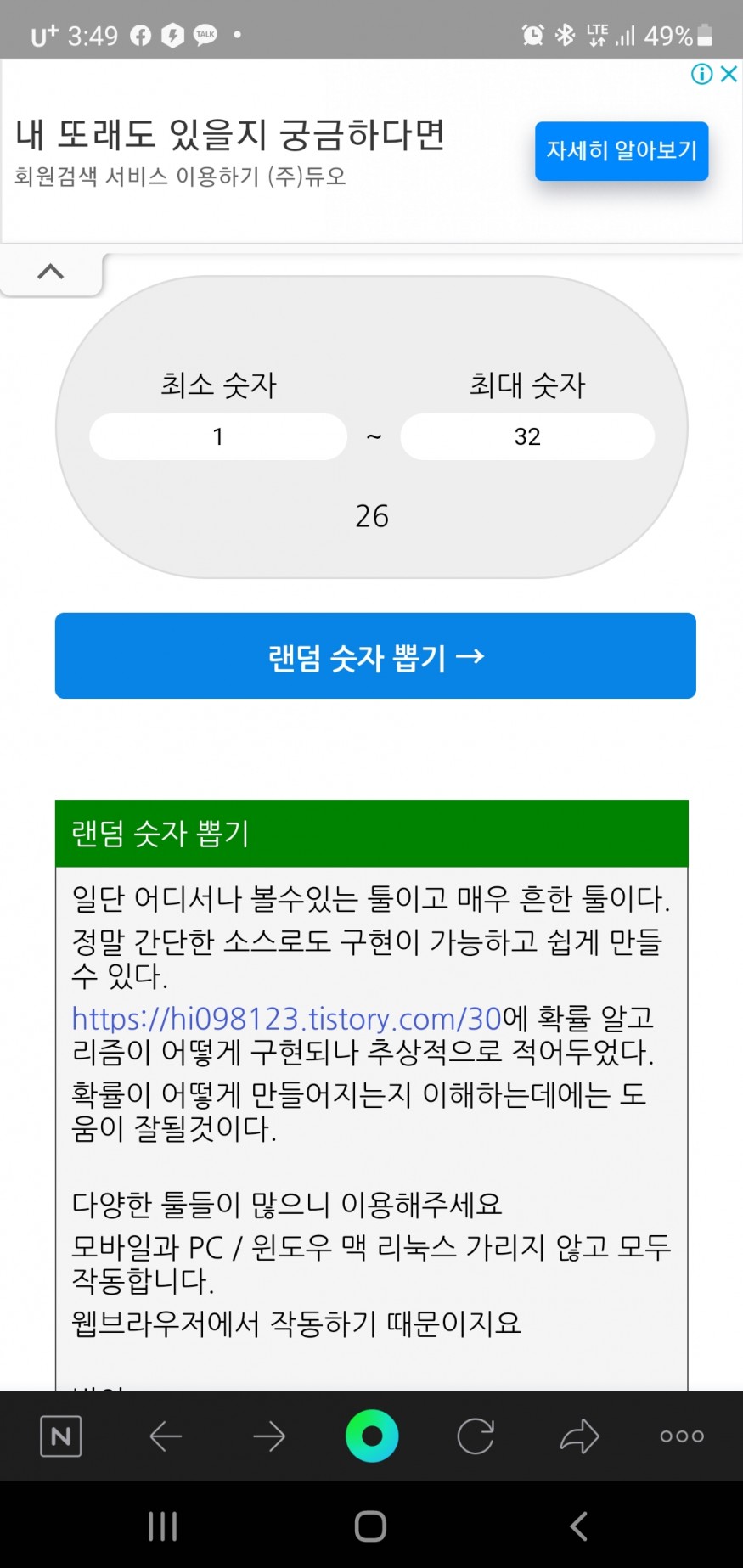
Task: Close the ad banner
Action: click(x=729, y=74)
